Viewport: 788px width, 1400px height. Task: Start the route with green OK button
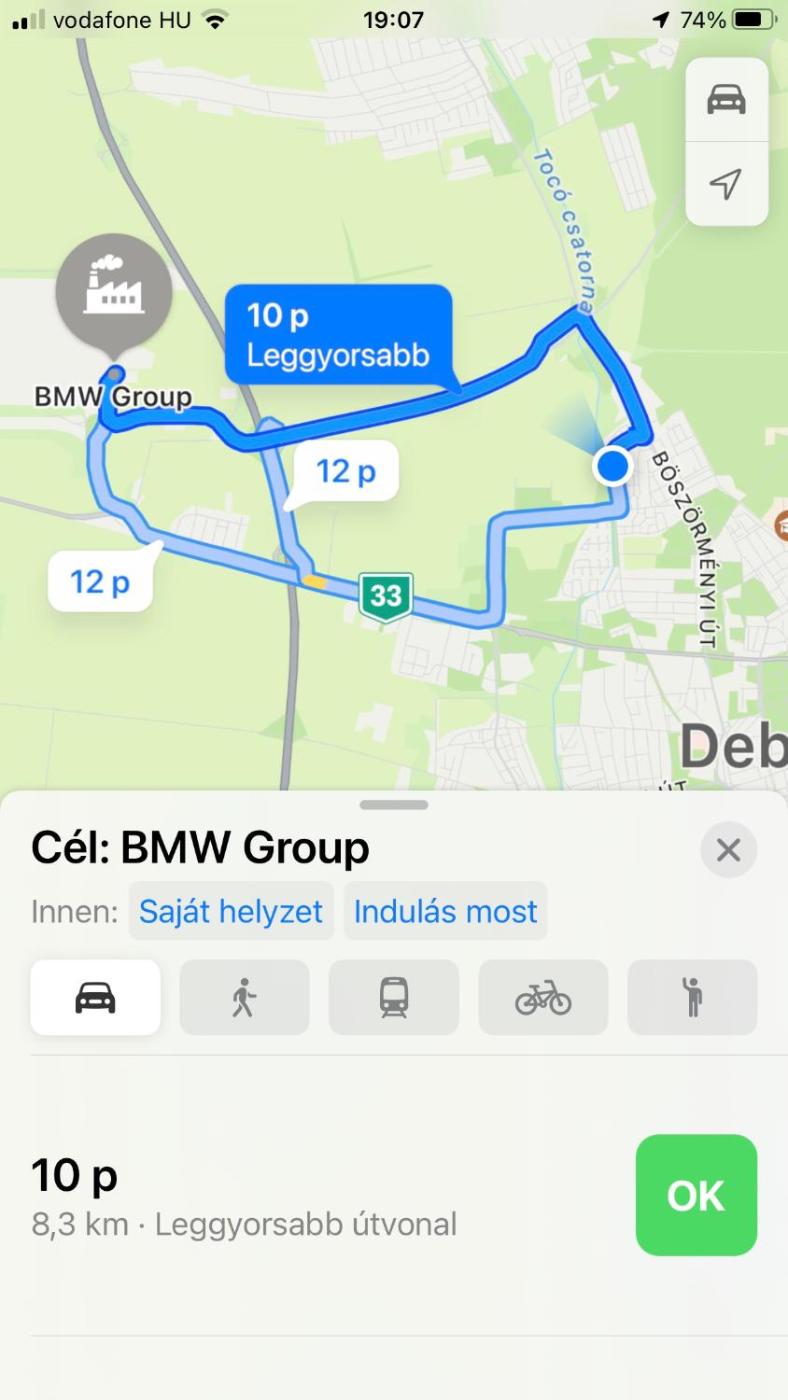696,1194
